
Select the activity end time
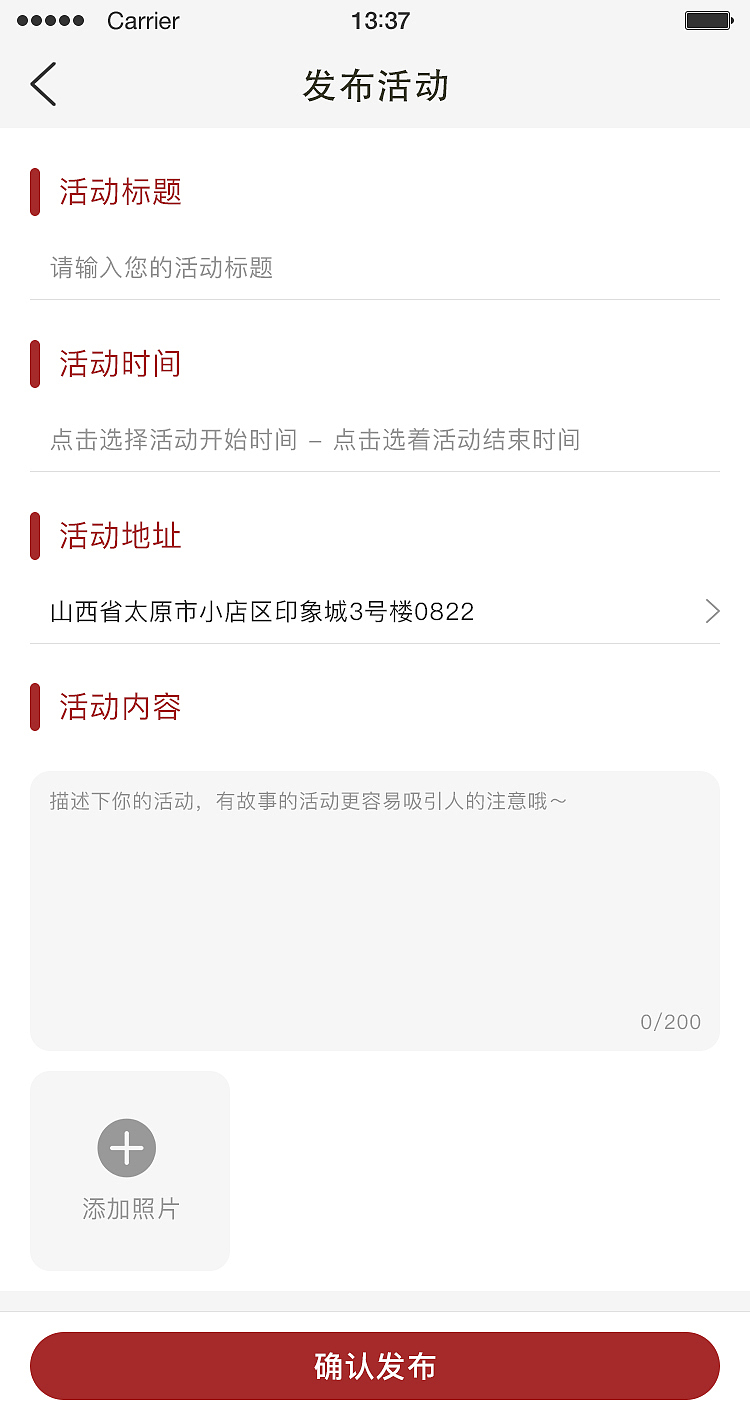[457, 440]
